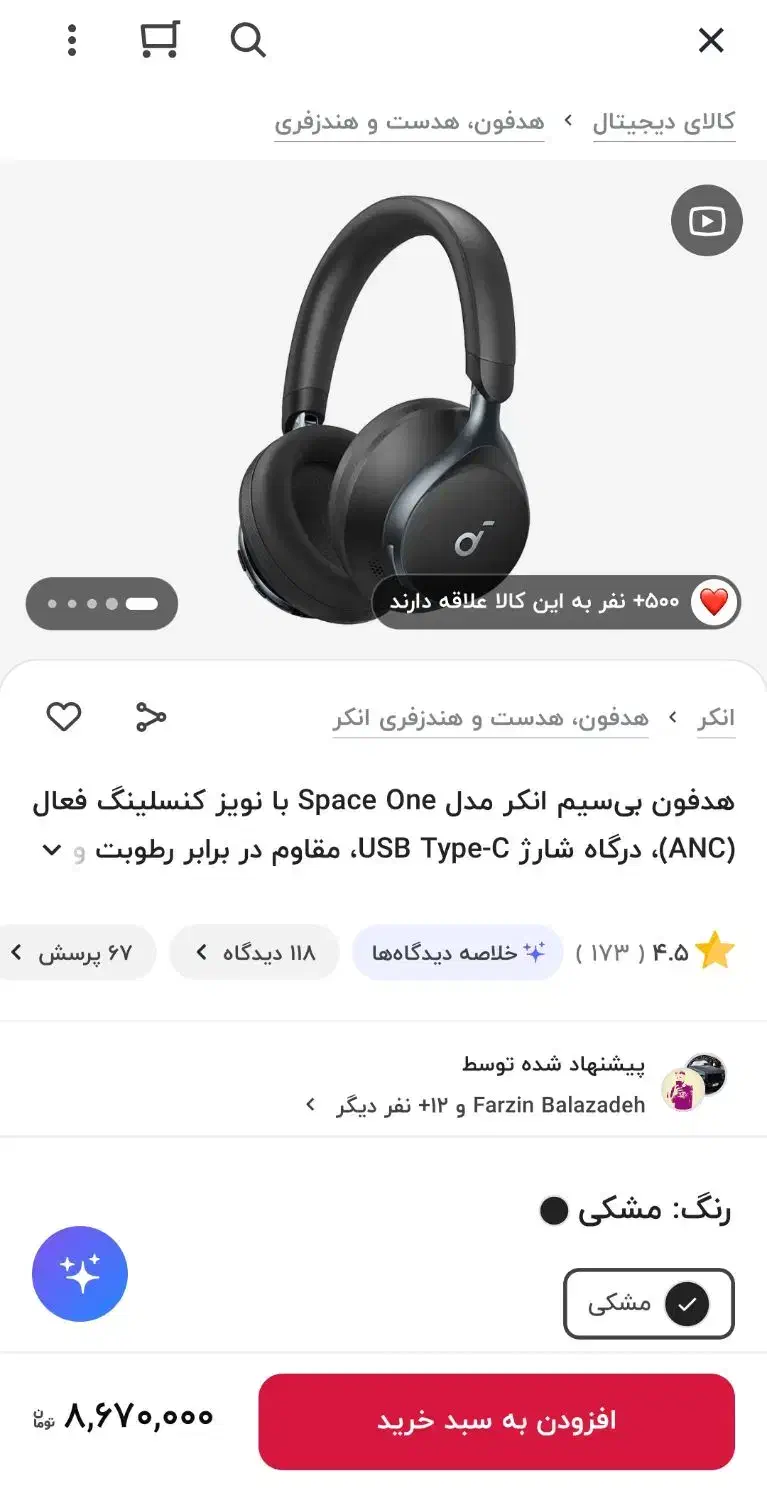Tap the red heart on the 500+ likes badge

tap(713, 602)
